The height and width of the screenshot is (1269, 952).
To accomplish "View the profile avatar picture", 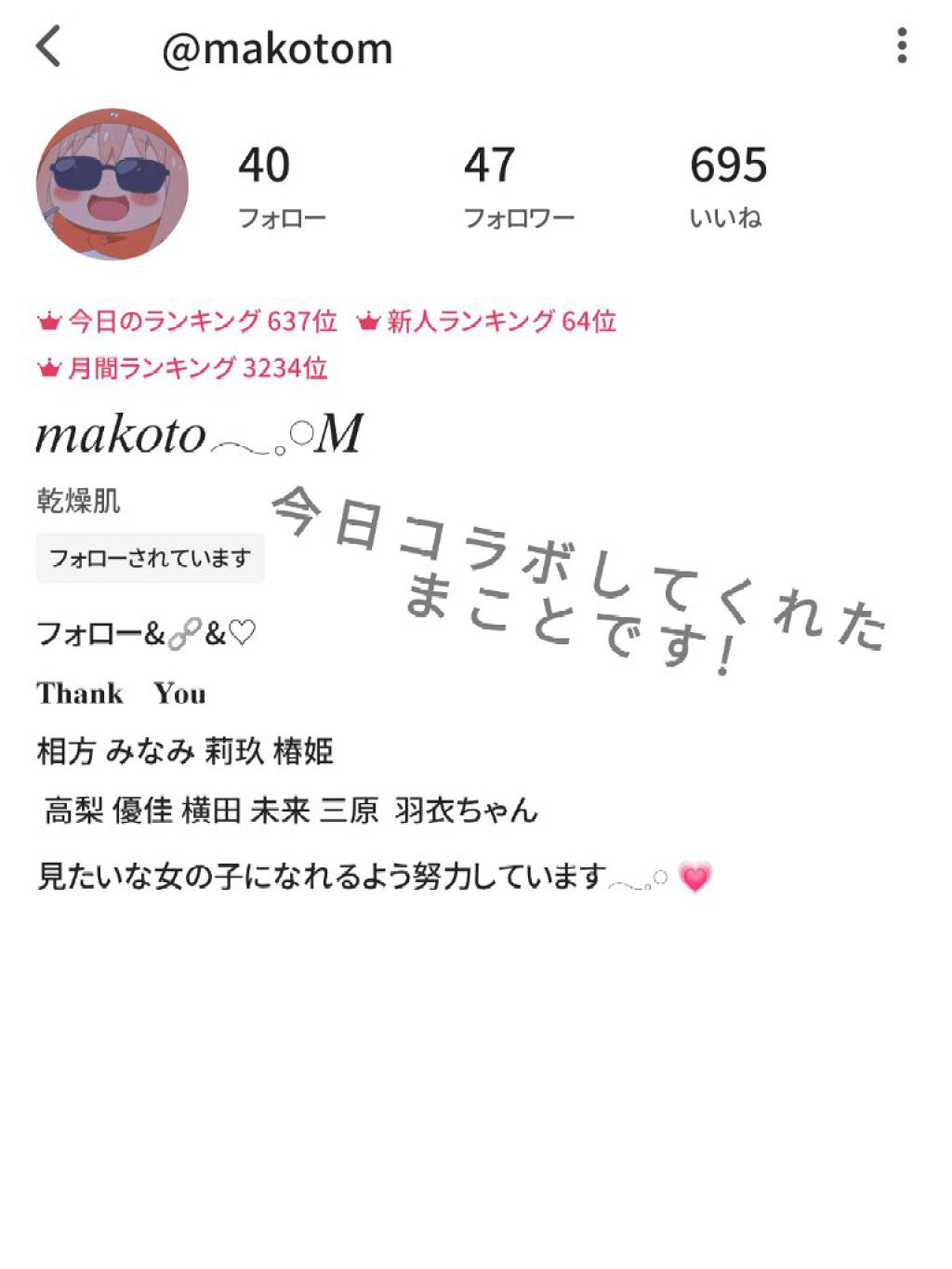I will point(112,185).
